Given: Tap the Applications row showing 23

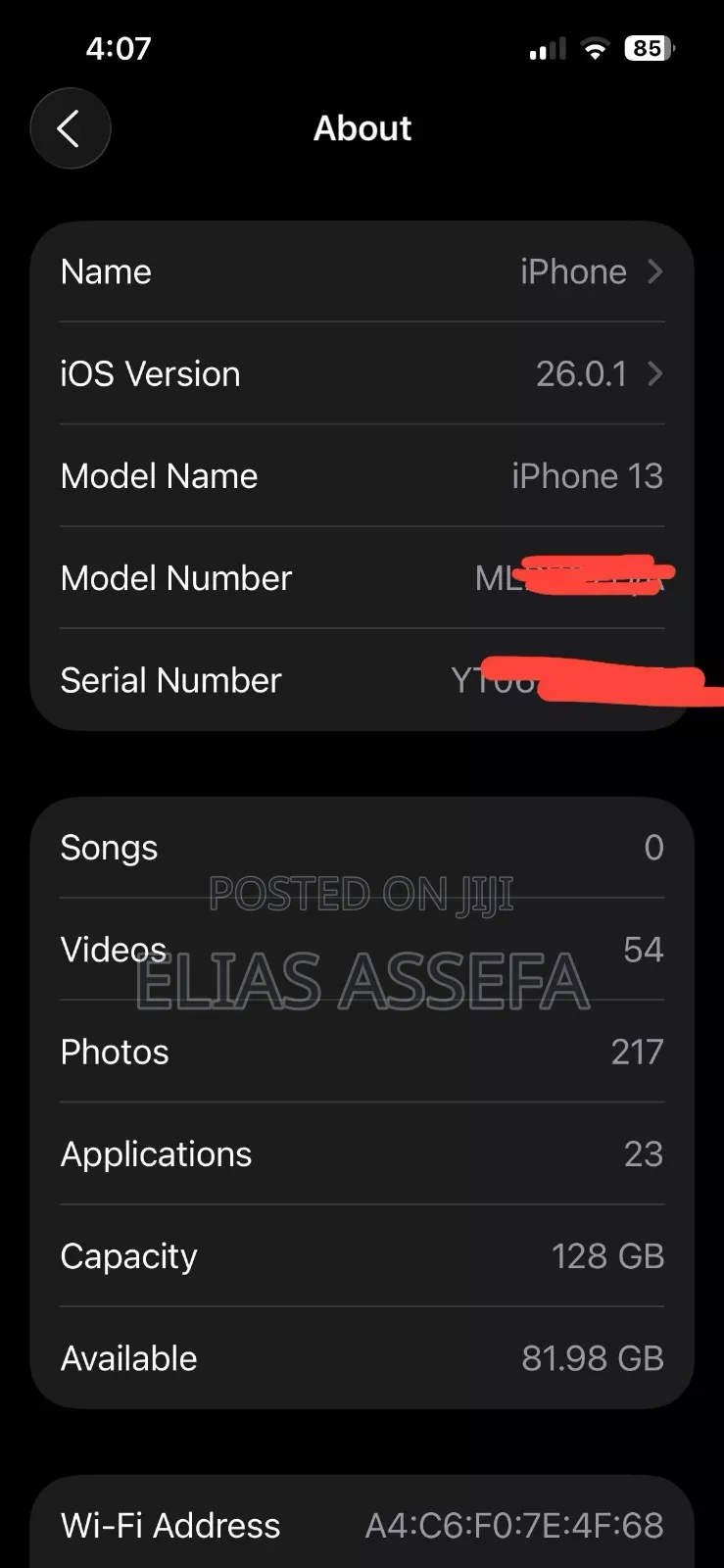Looking at the screenshot, I should point(362,1153).
